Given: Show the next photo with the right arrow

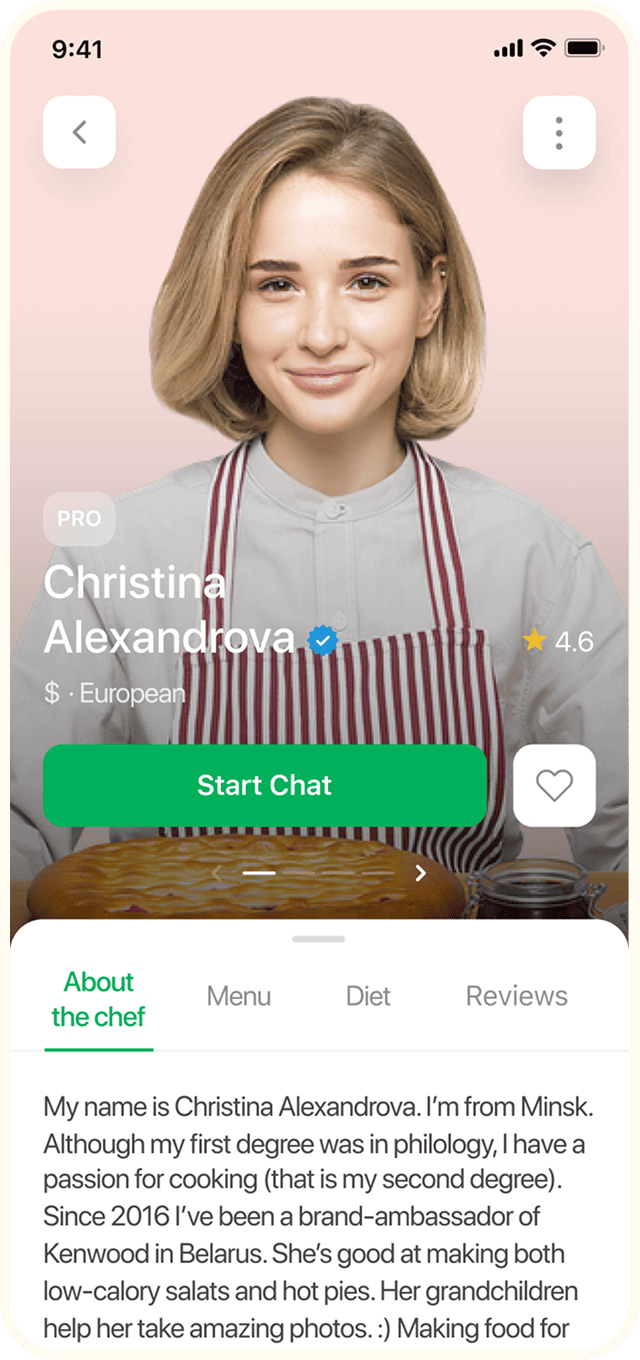Looking at the screenshot, I should [421, 873].
